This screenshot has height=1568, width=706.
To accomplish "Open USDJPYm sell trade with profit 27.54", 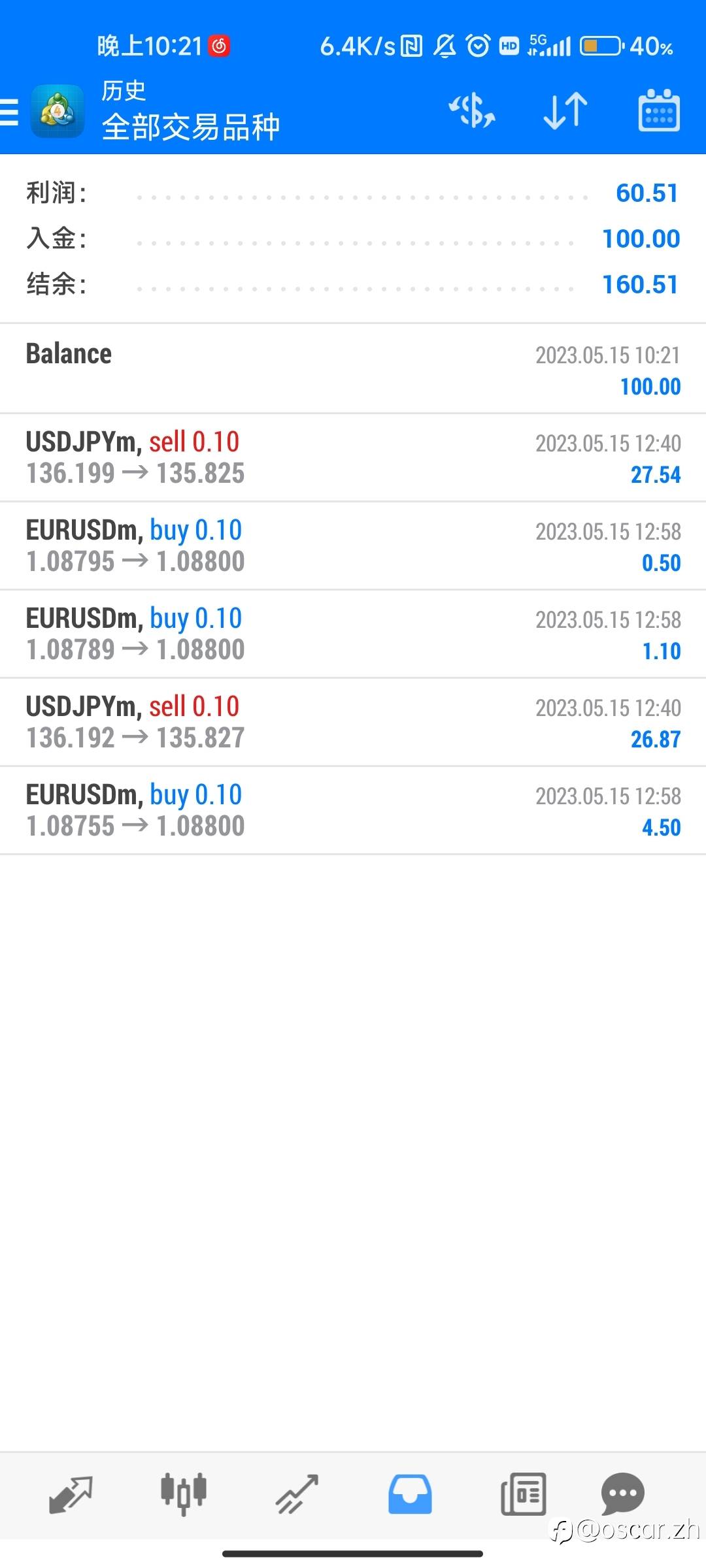I will click(x=353, y=457).
